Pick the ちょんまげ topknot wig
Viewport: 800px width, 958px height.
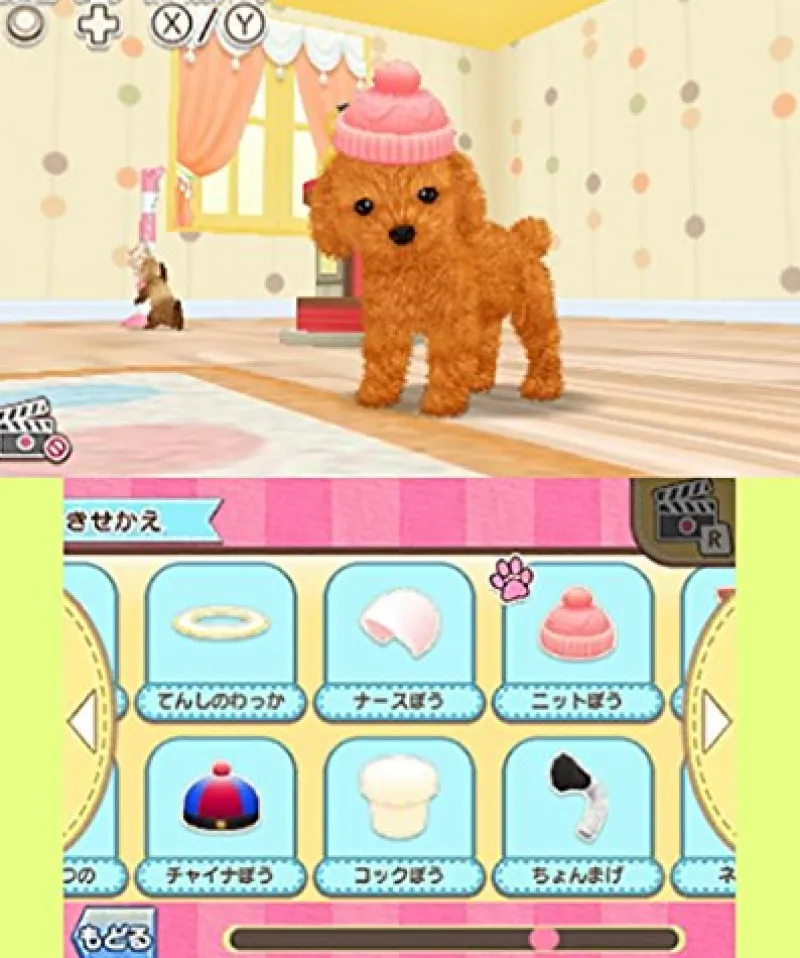coord(578,815)
